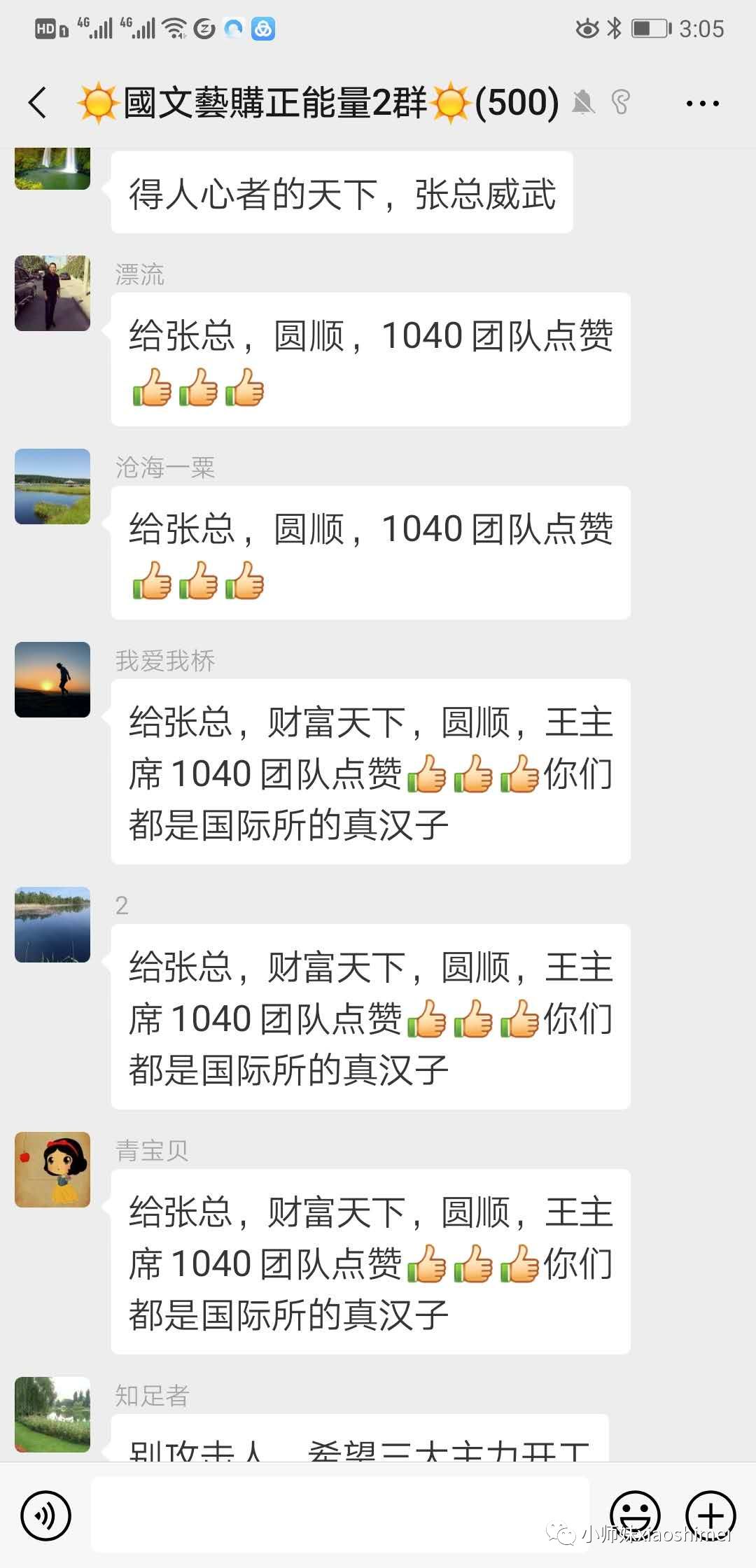Tap the message text field
Screen dimensions: 756x1568
(x=340, y=1515)
